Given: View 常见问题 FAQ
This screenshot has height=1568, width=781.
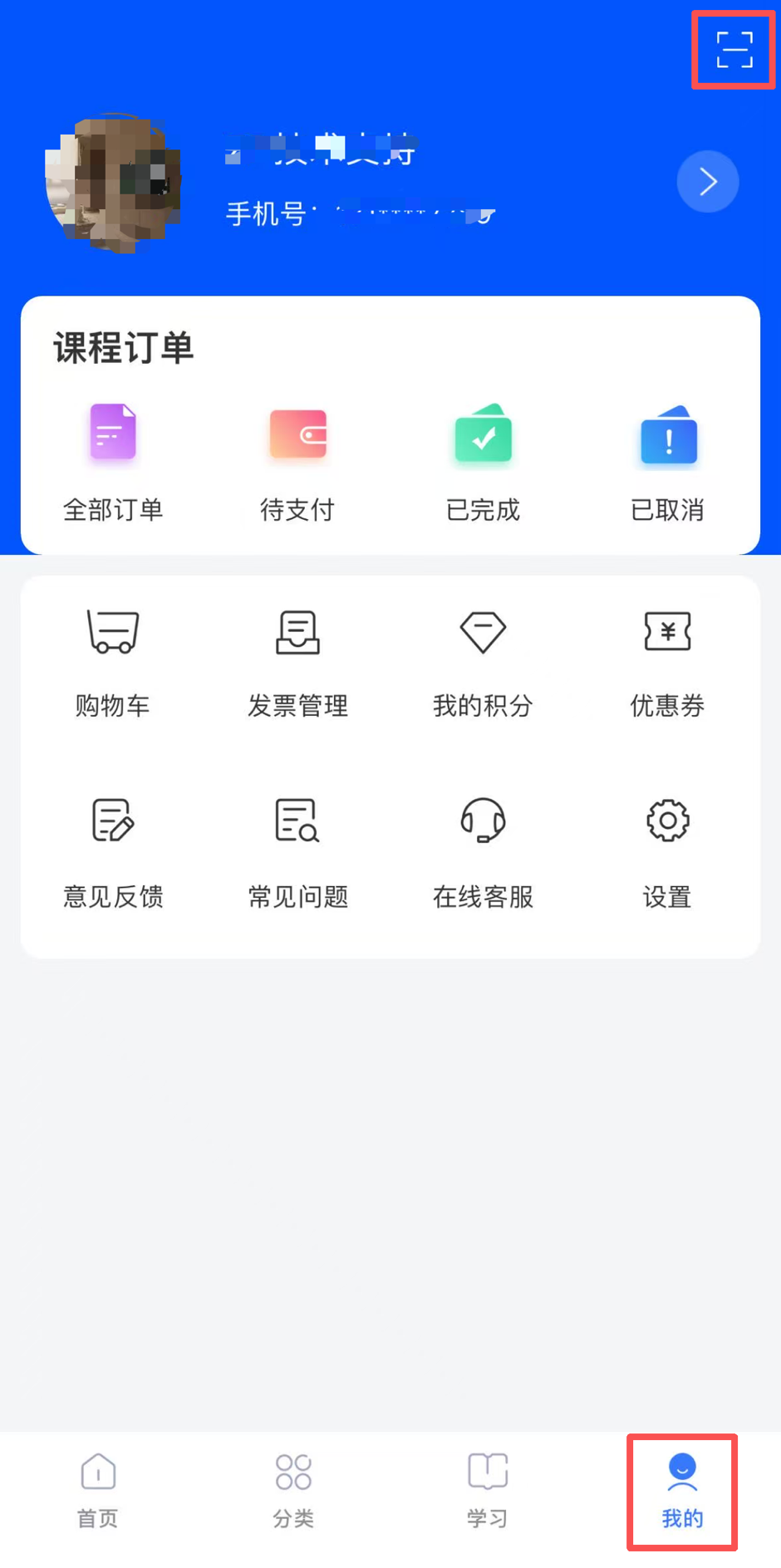Looking at the screenshot, I should tap(297, 853).
